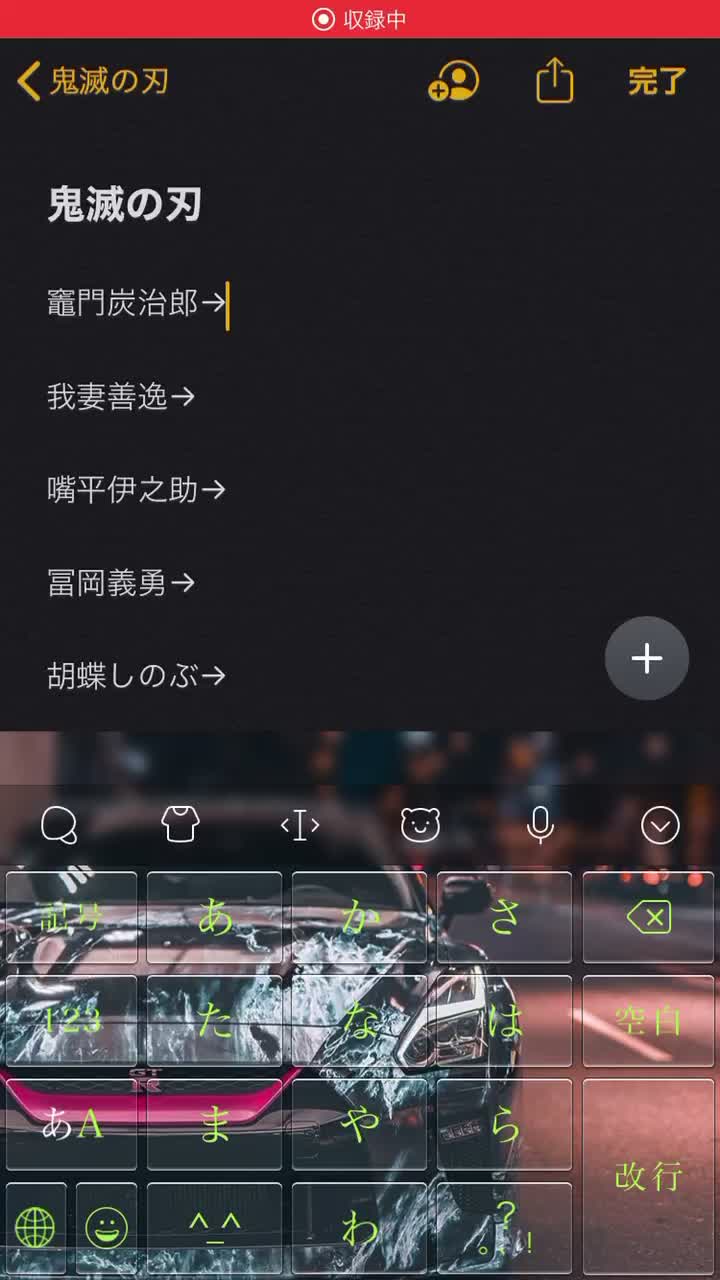Tap the 改行 return key
Screen dimensions: 720x1280
(x=649, y=1175)
